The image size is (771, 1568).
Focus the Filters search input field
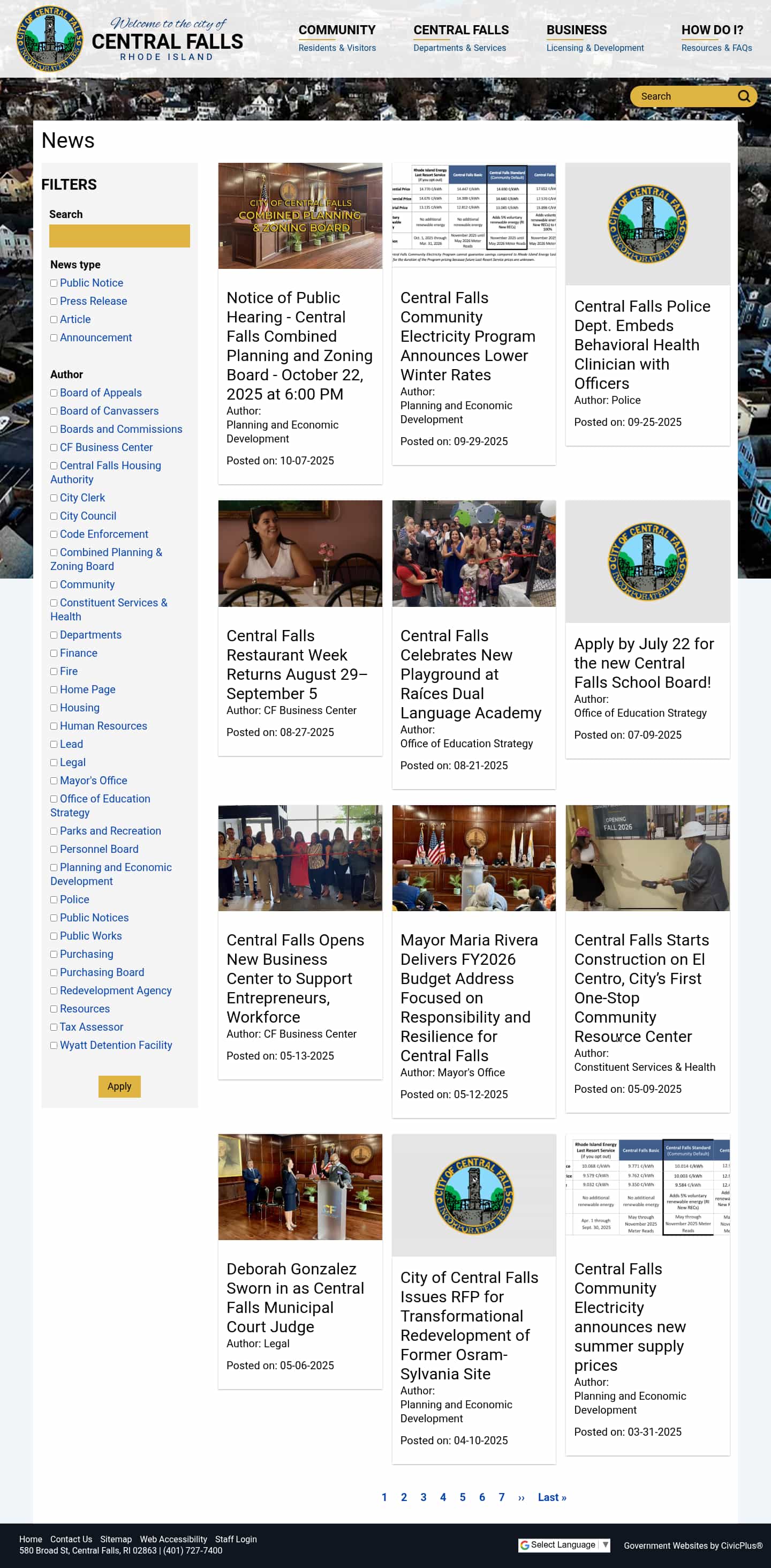point(119,236)
